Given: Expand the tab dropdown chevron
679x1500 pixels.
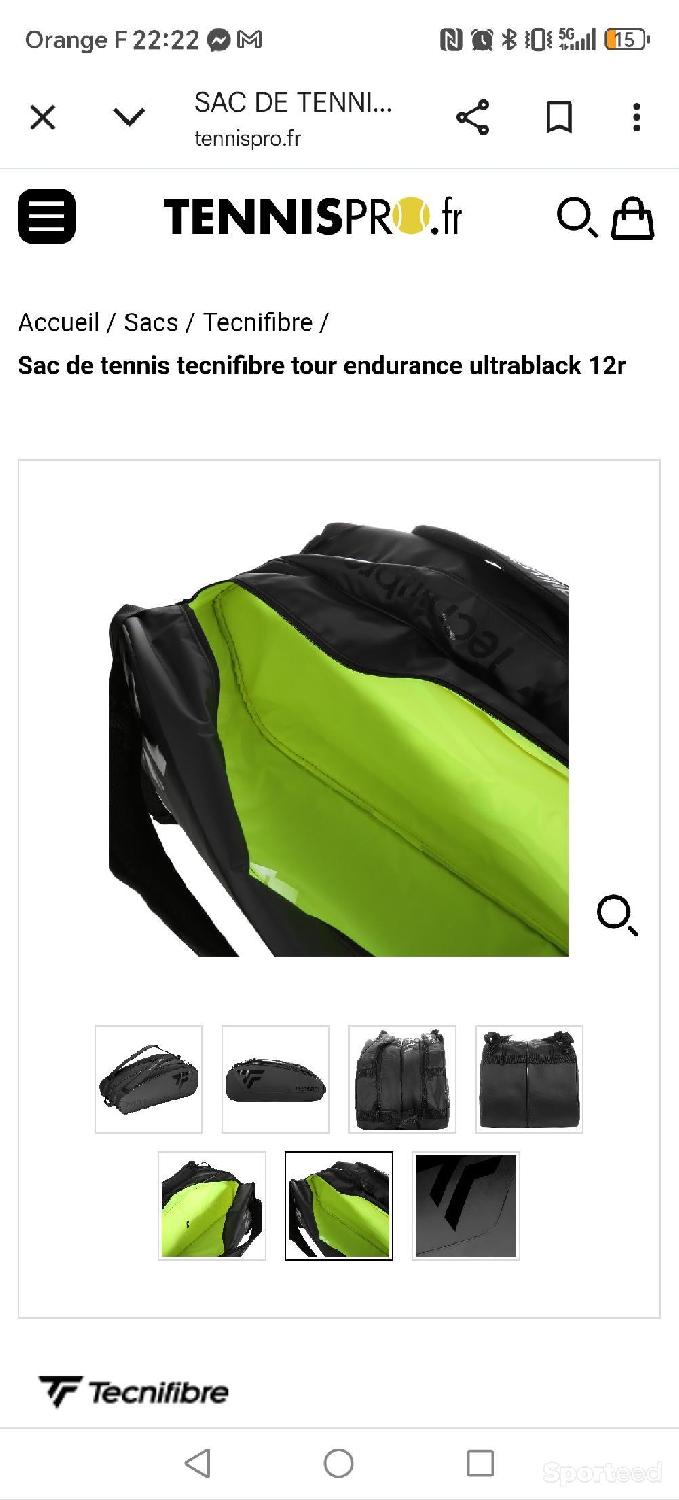Looking at the screenshot, I should pos(129,118).
